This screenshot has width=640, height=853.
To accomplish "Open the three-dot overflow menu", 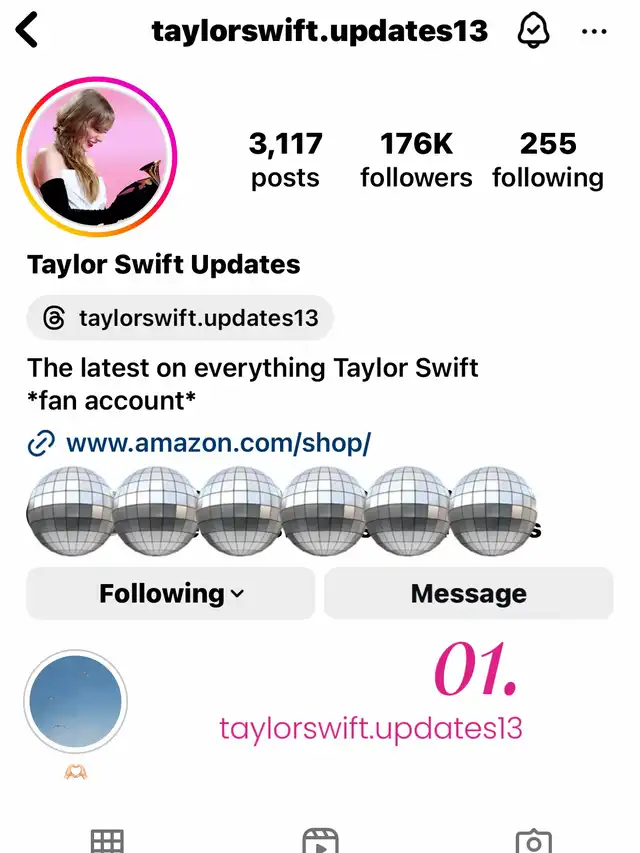I will 594,32.
